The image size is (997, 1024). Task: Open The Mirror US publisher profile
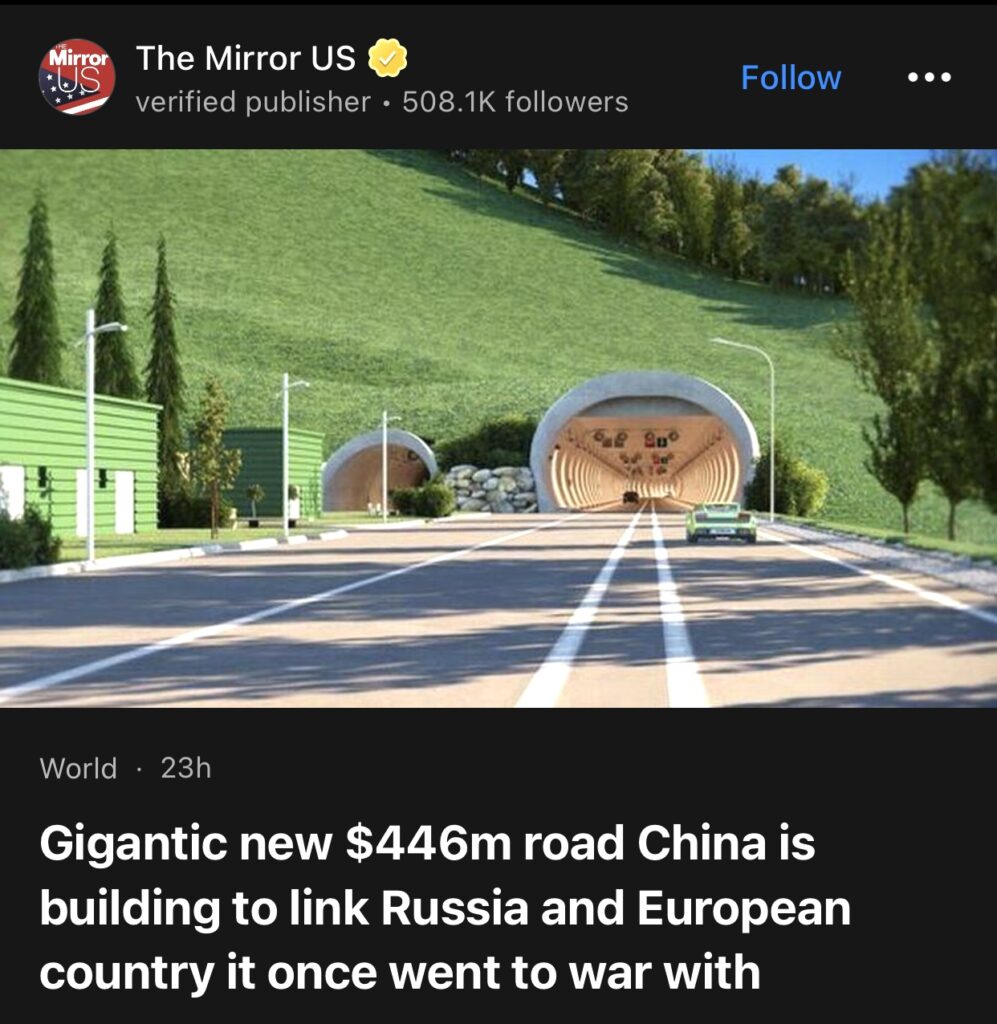point(245,59)
